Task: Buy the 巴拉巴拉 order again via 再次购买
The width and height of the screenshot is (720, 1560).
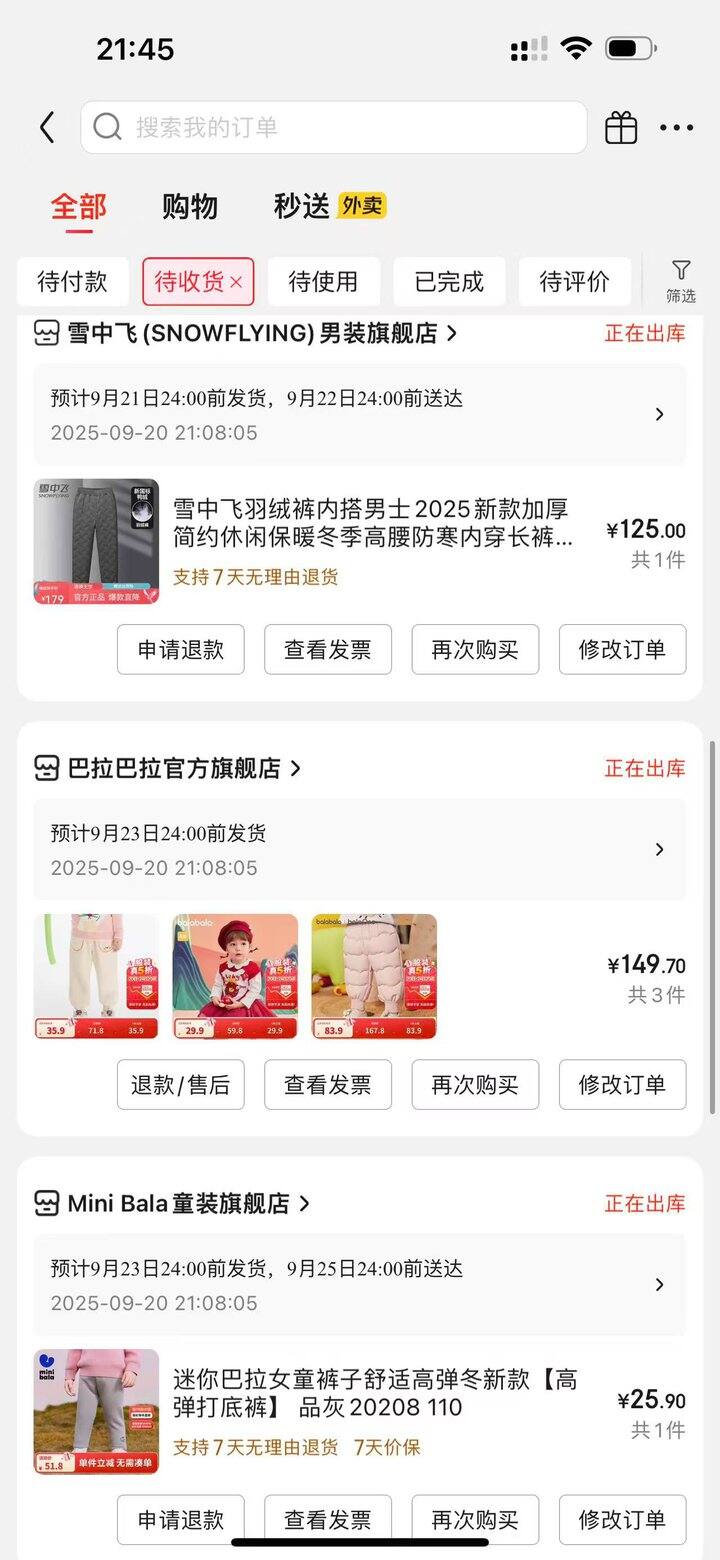Action: coord(475,1084)
